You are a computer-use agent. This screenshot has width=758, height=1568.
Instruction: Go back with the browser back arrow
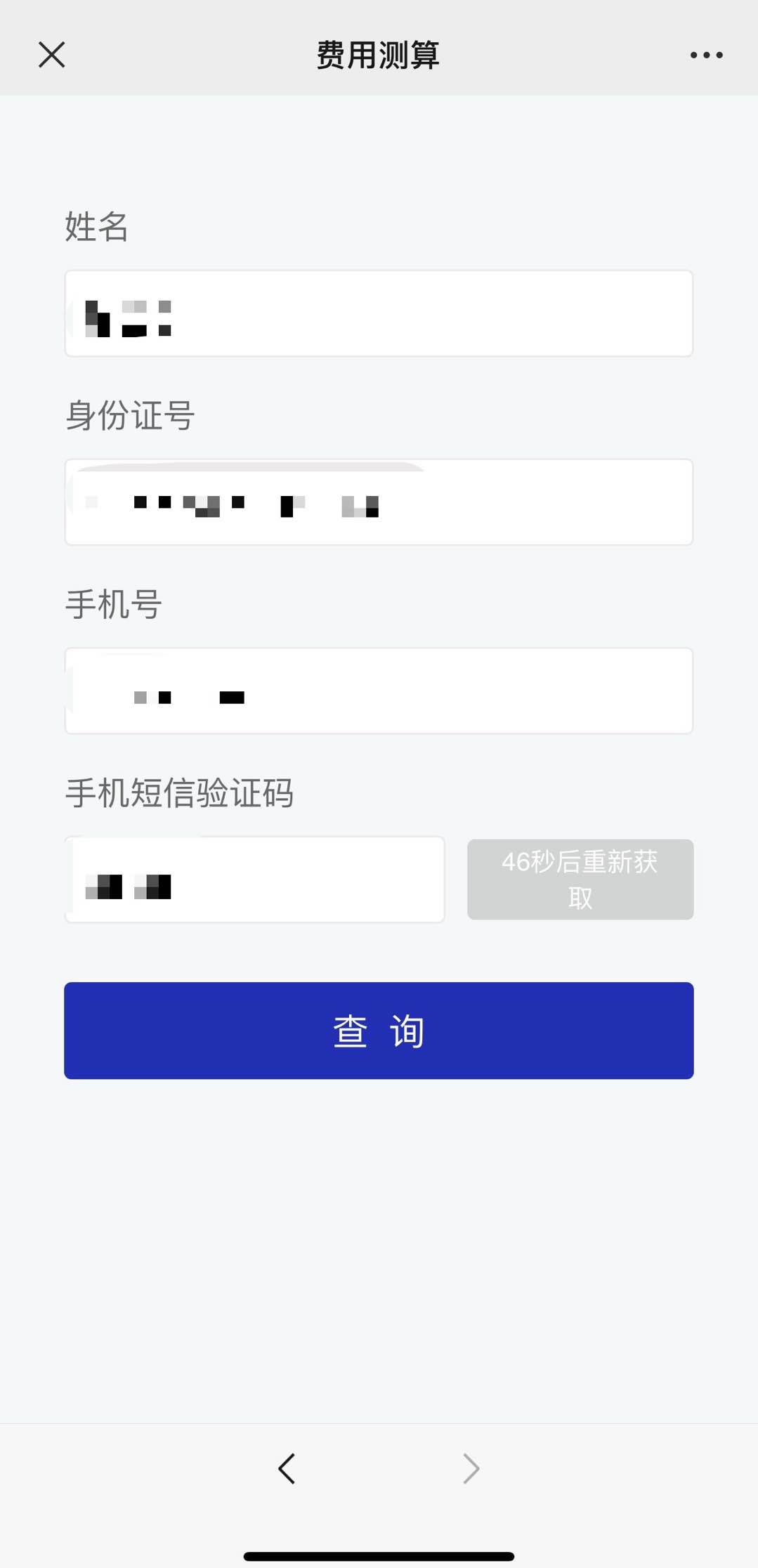pos(287,1468)
